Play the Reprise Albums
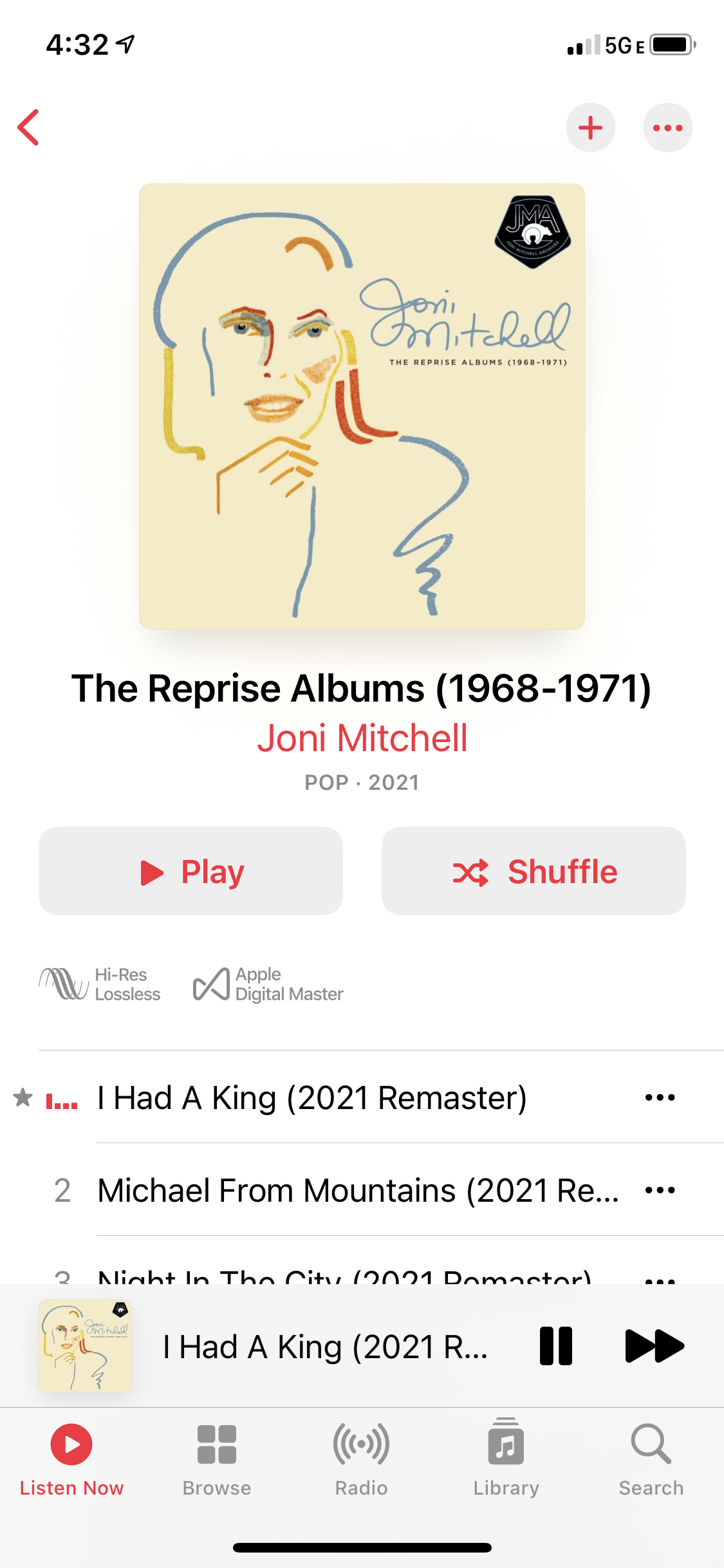Viewport: 724px width, 1568px height. [x=190, y=871]
